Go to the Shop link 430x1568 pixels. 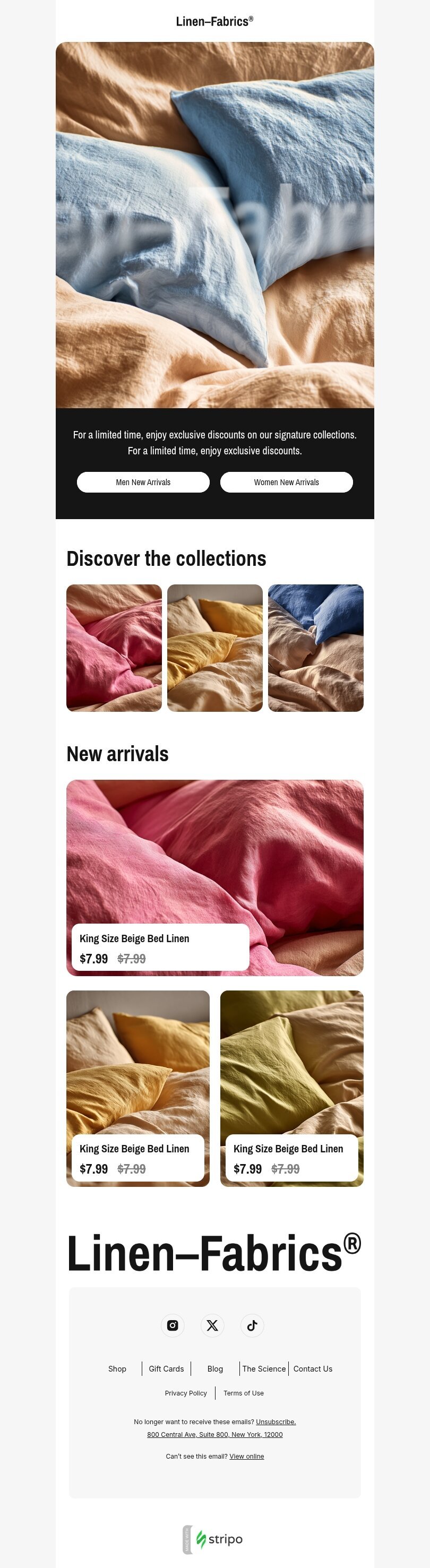pos(117,1368)
